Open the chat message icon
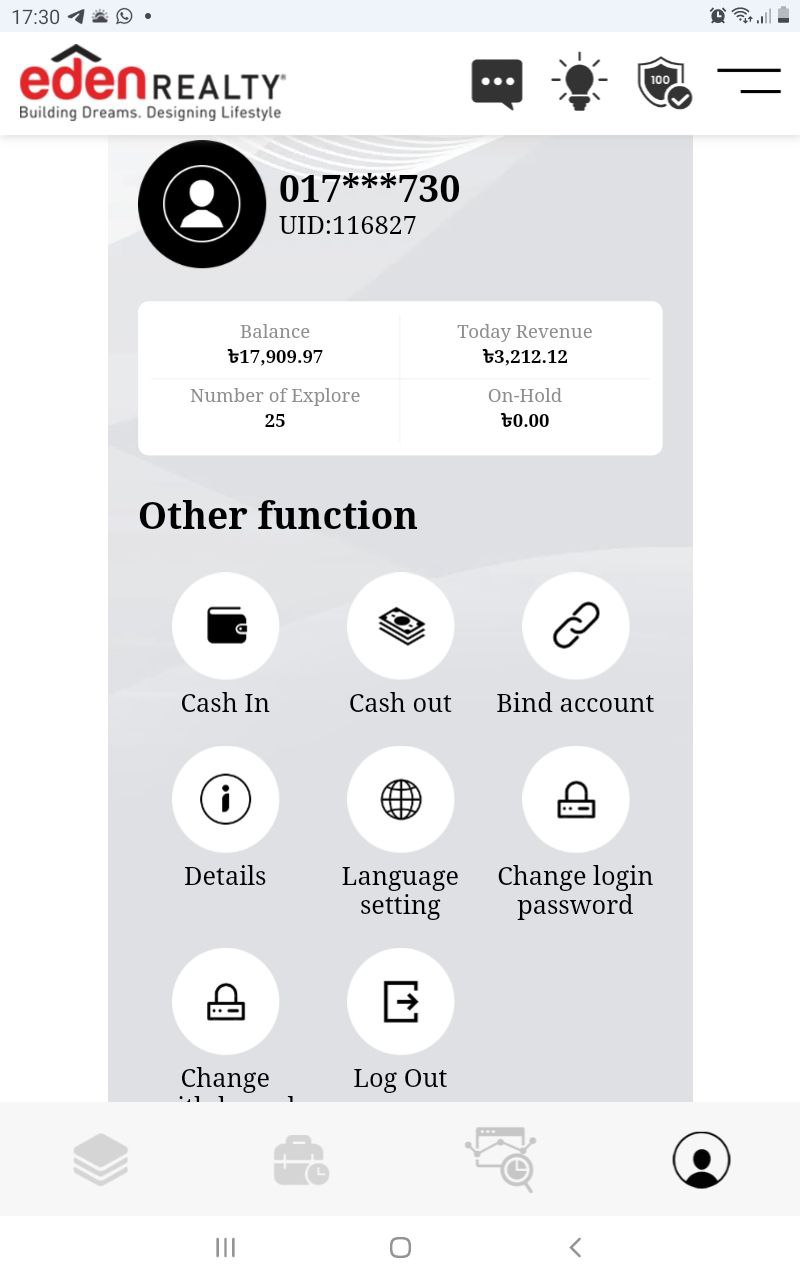This screenshot has width=800, height=1280. coord(497,83)
